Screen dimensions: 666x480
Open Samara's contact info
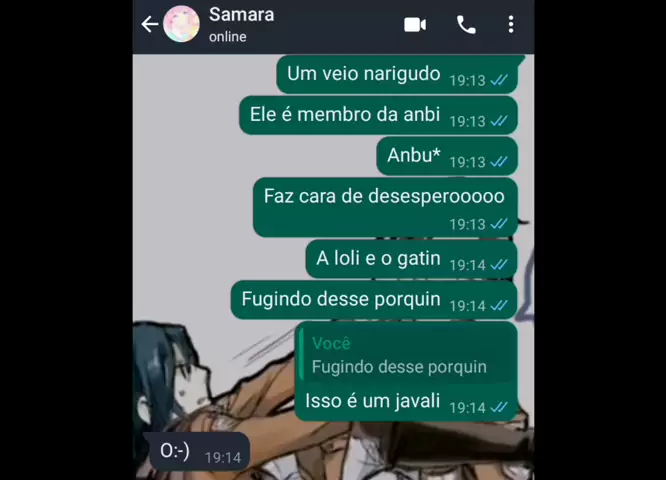click(241, 24)
